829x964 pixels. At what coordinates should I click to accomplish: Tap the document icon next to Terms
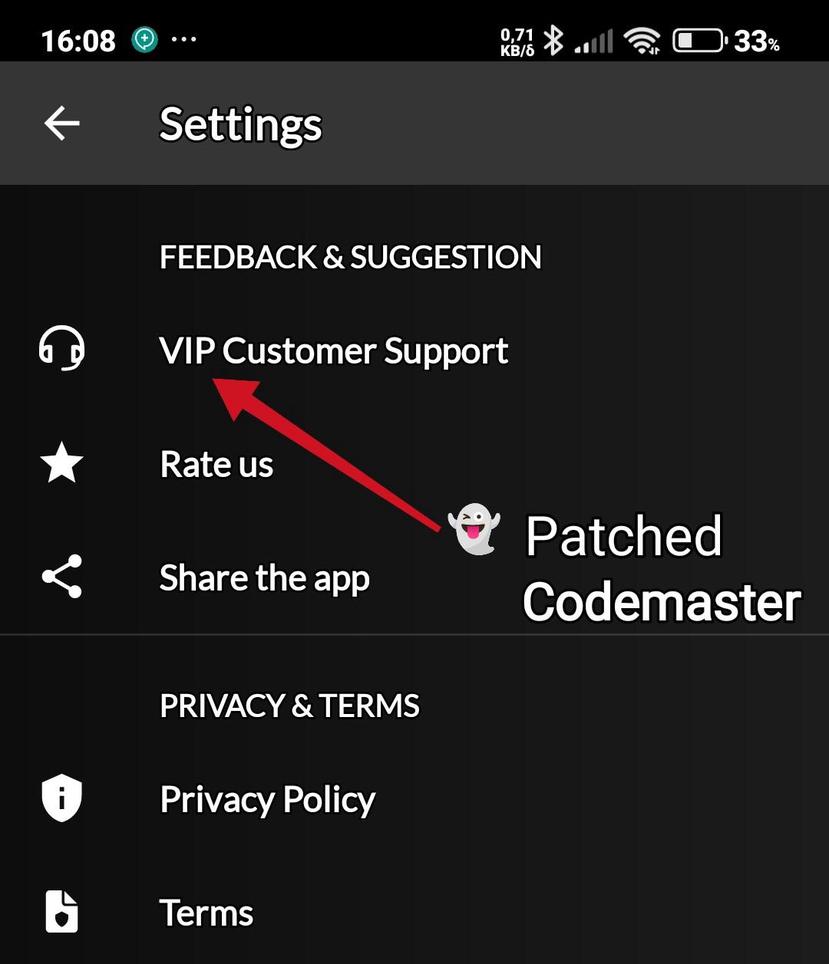point(61,911)
